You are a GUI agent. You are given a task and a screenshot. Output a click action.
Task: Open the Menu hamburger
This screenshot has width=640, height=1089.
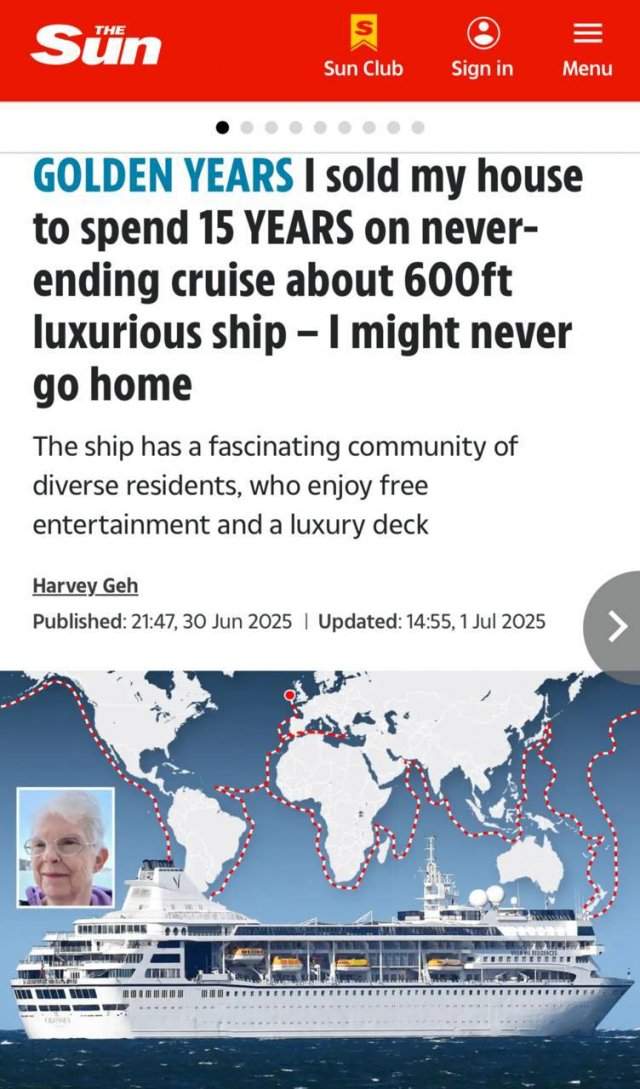pos(587,48)
